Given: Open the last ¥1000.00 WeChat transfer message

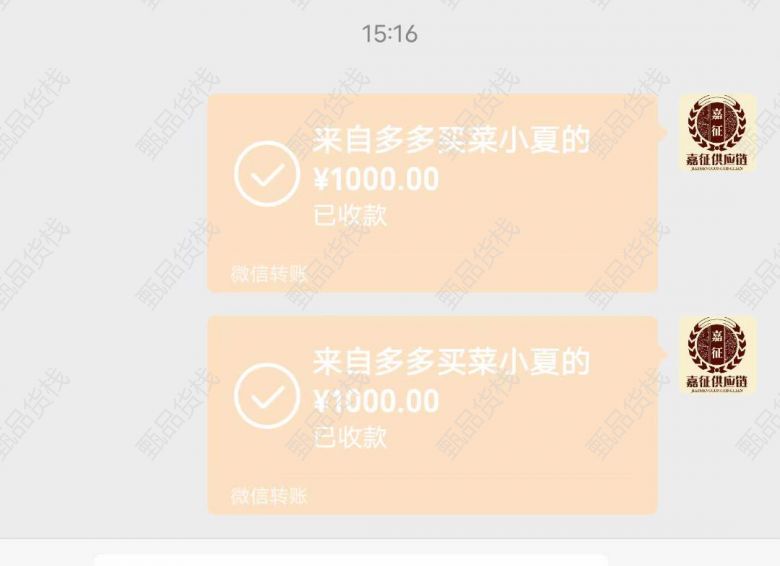Looking at the screenshot, I should 432,414.
